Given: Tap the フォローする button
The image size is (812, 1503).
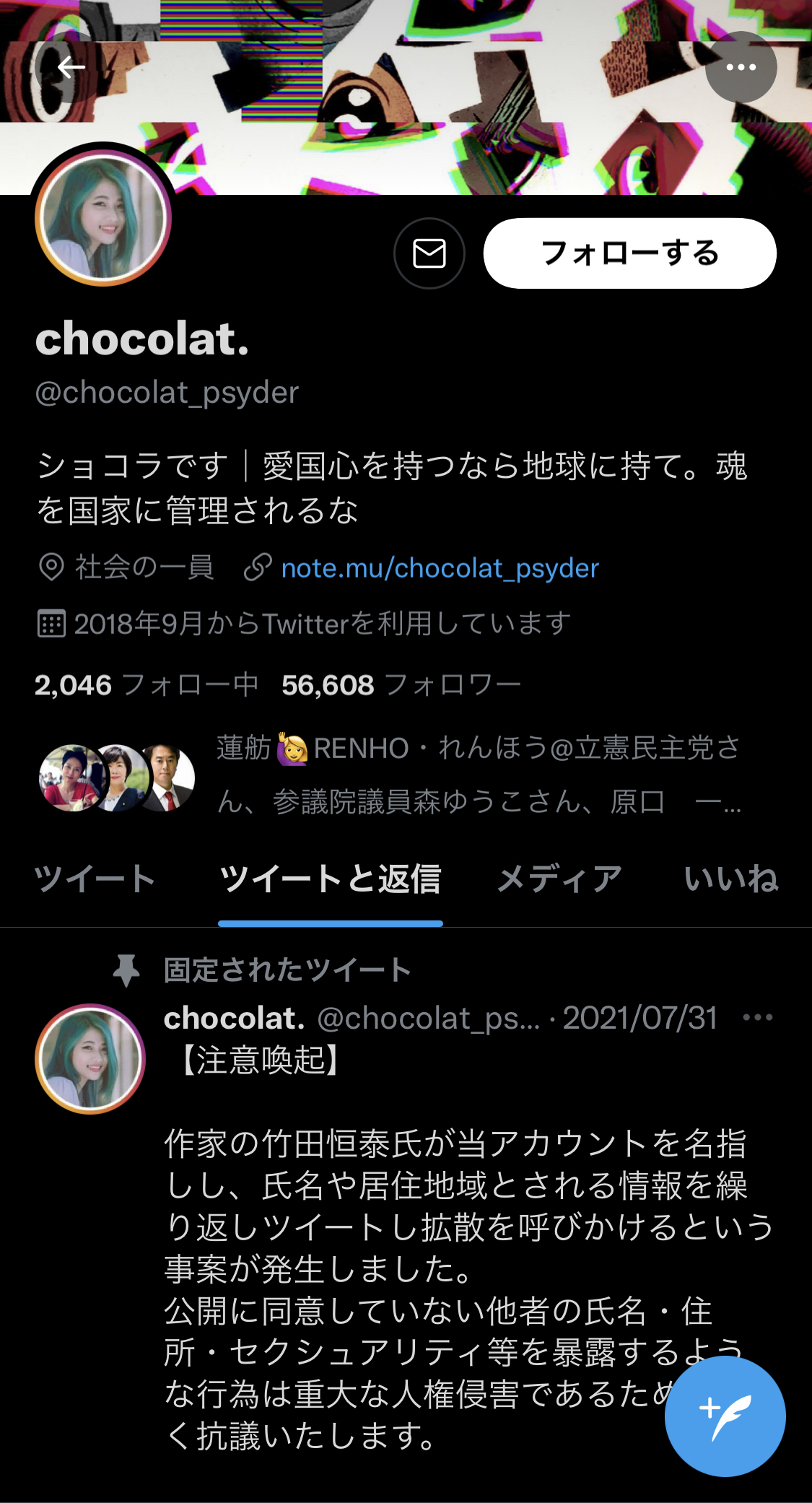Looking at the screenshot, I should coord(629,253).
